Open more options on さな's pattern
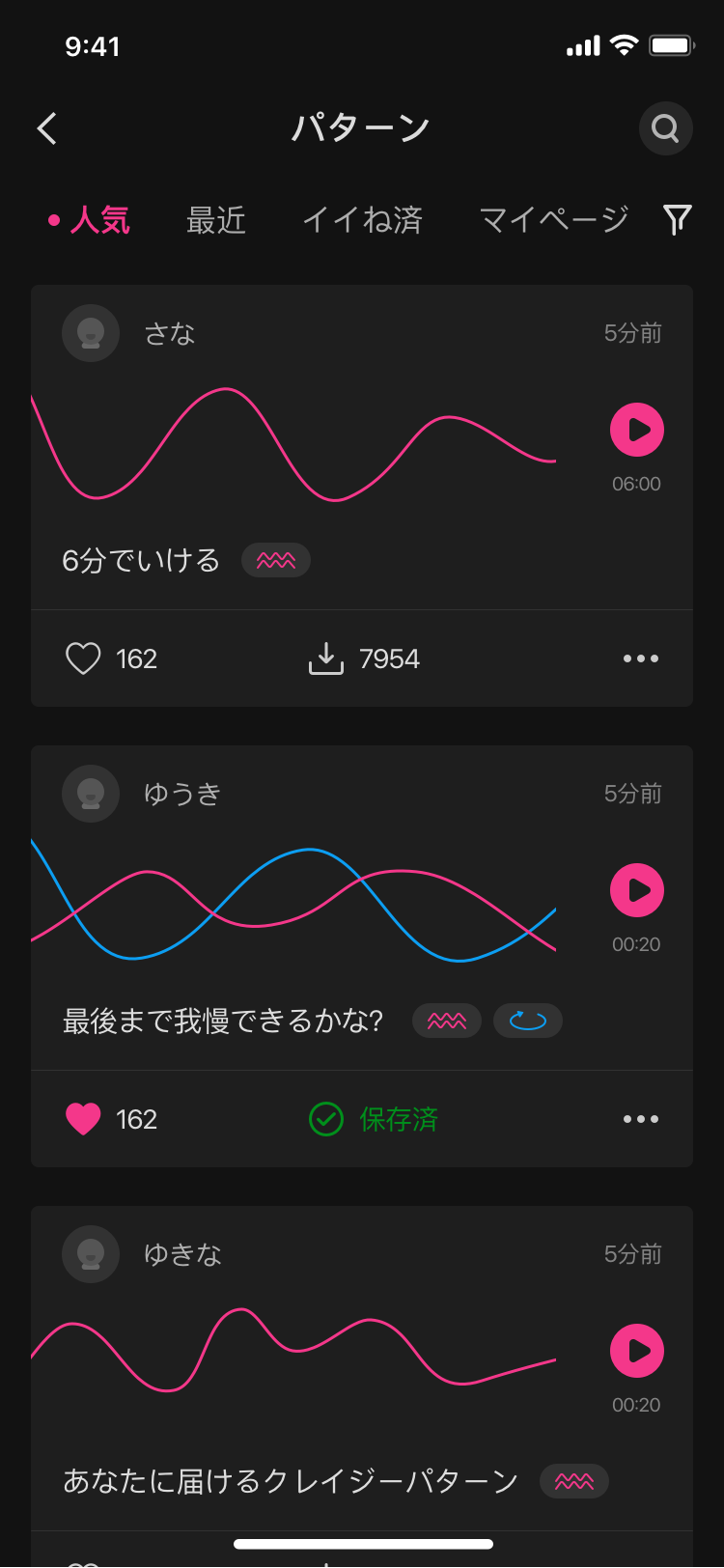 click(640, 658)
